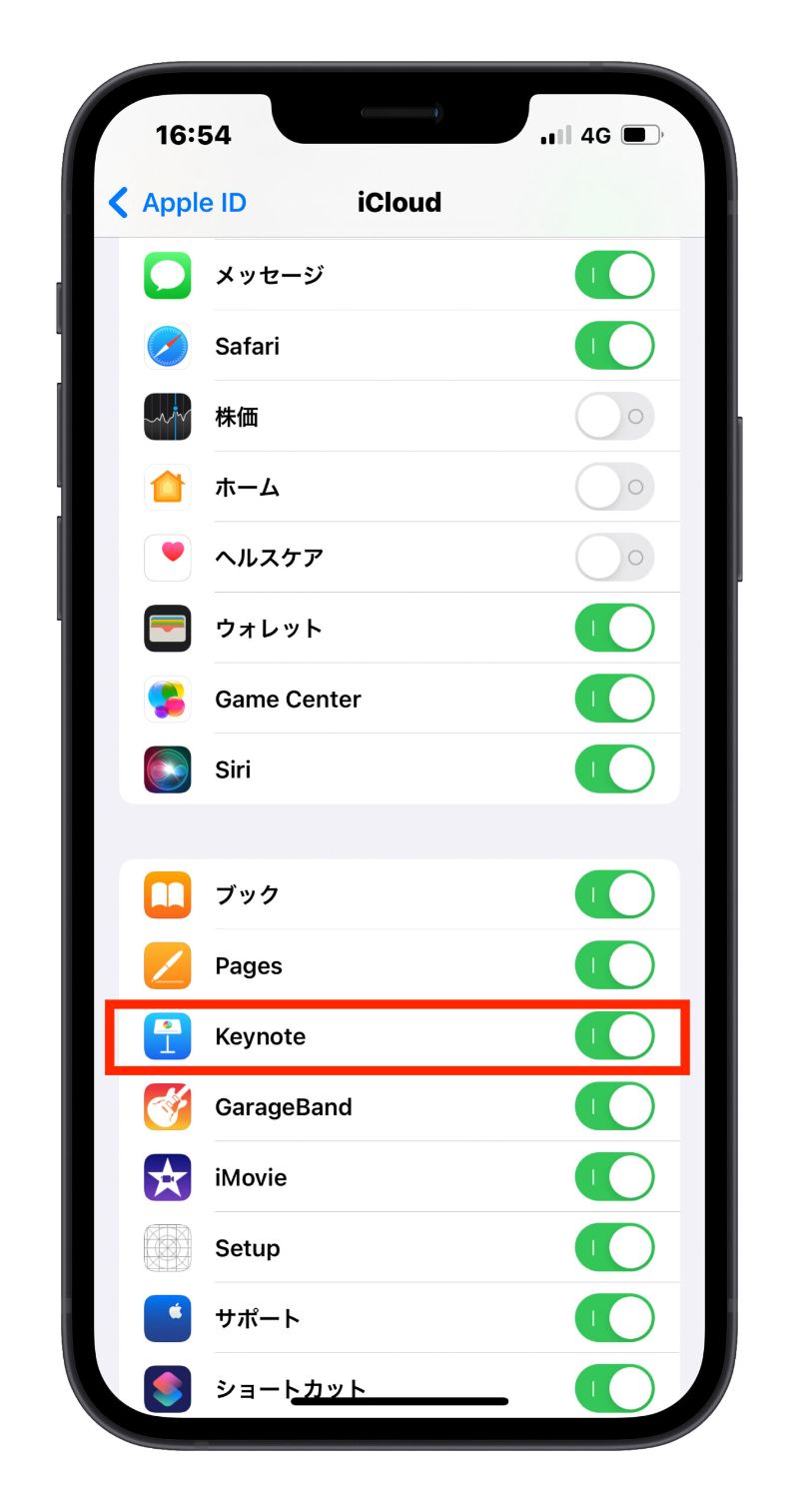Screen dimensions: 799x1512
Task: Turn on the ホーム switch
Action: 614,488
